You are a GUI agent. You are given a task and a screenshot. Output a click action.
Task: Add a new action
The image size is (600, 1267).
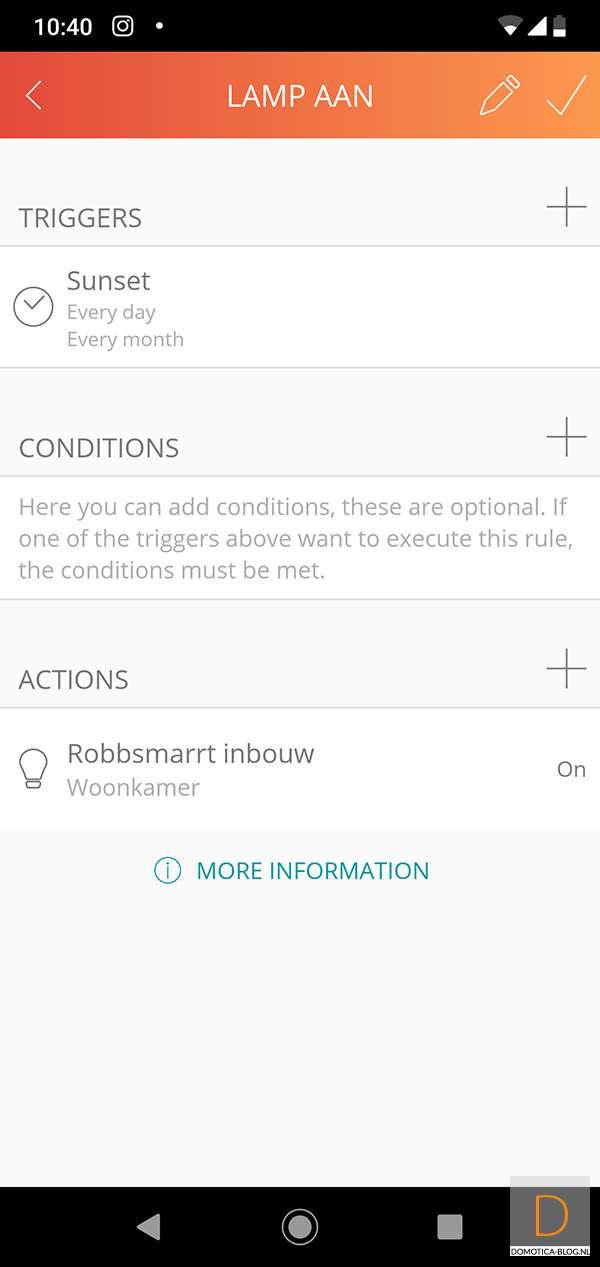point(566,668)
